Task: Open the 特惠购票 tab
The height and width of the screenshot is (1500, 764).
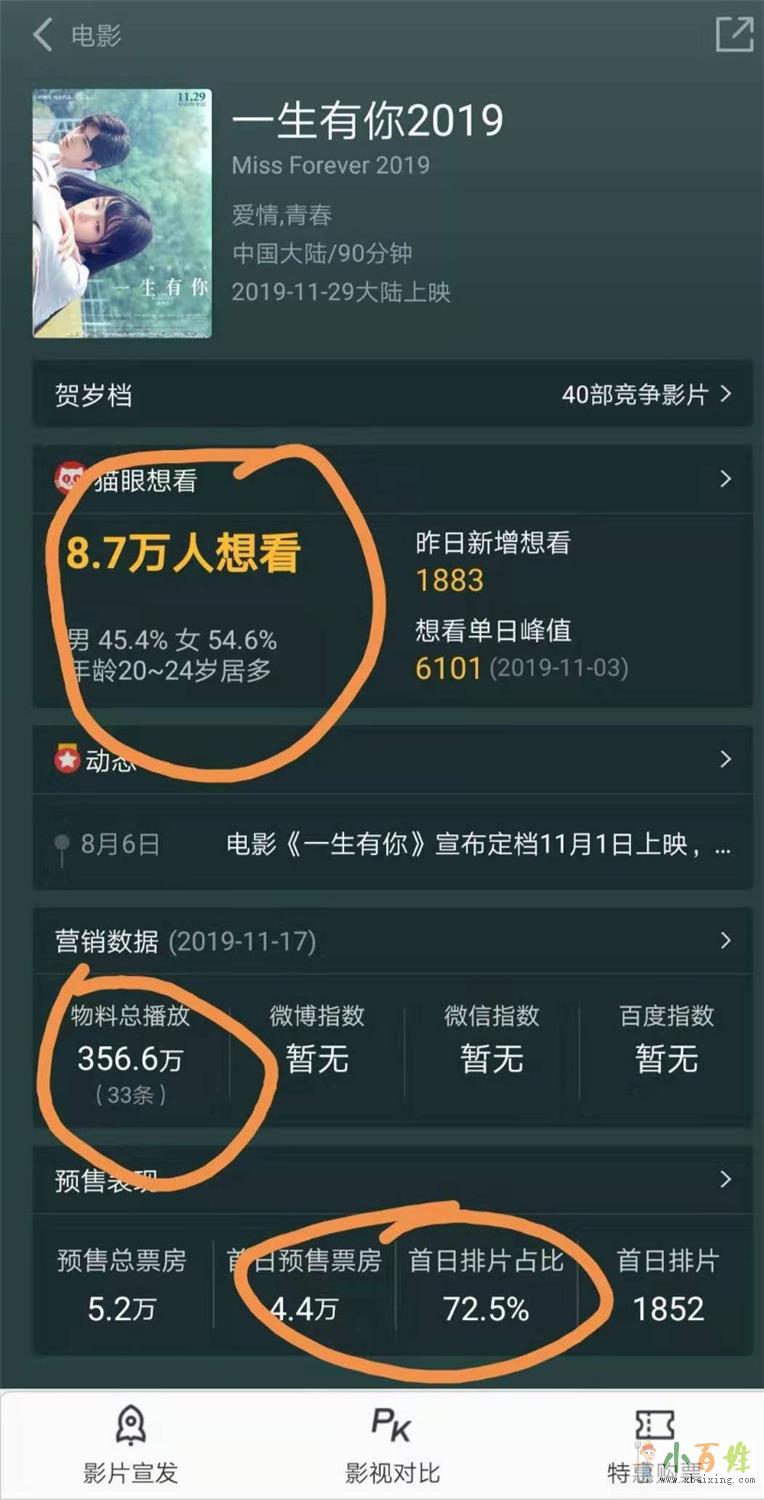Action: pyautogui.click(x=655, y=1445)
